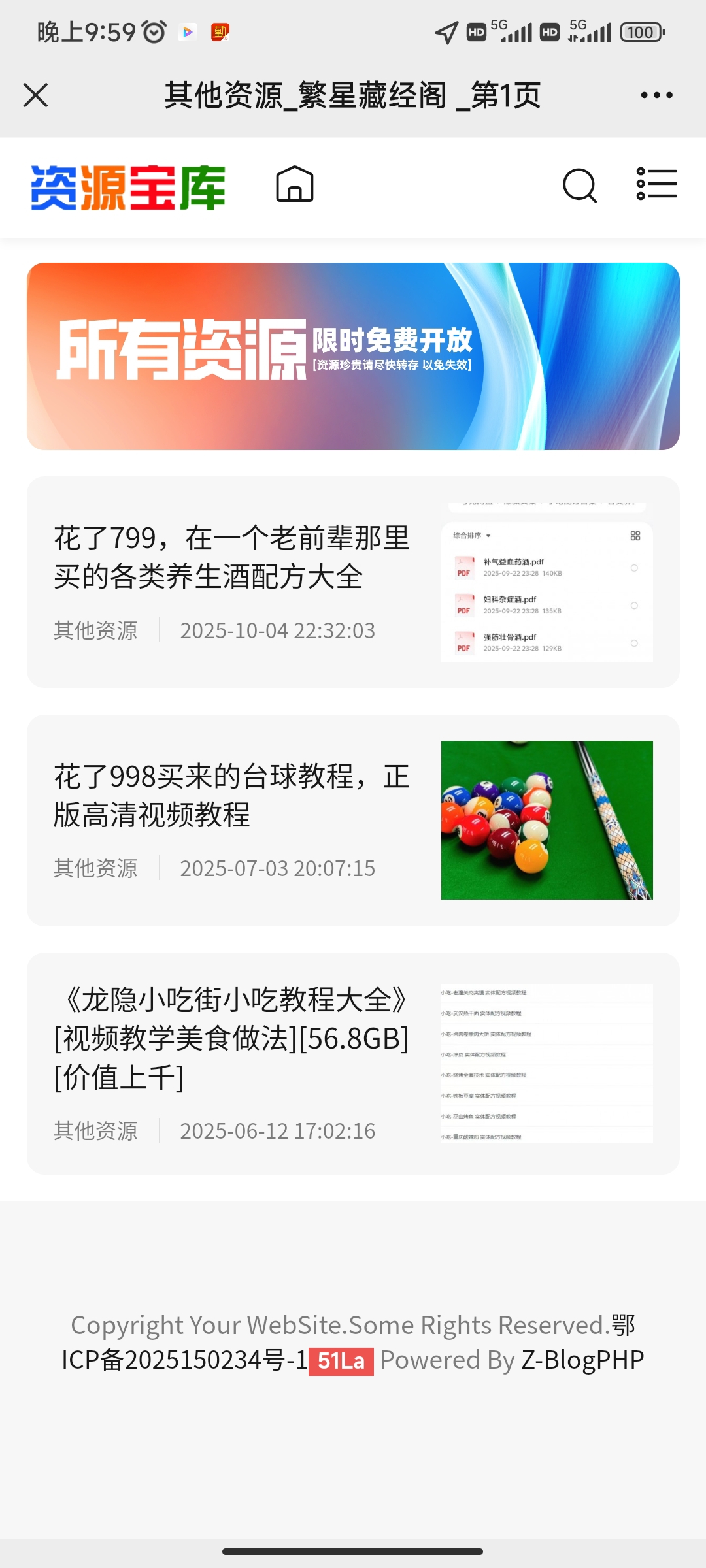Go to the home page icon
This screenshot has height=1568, width=706.
click(x=295, y=185)
